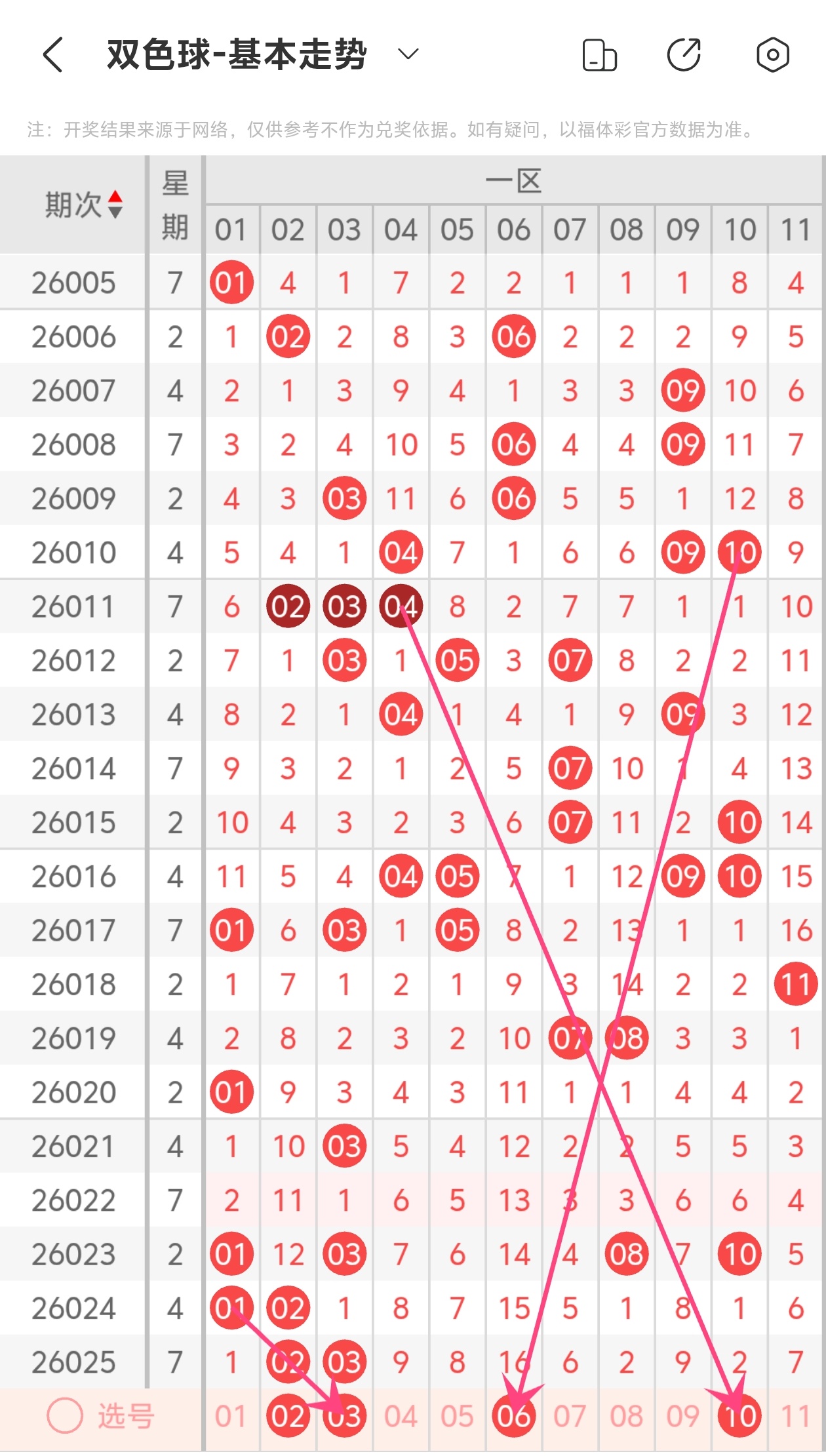Share the trend chart
Viewport: 826px width, 1456px height.
[684, 54]
